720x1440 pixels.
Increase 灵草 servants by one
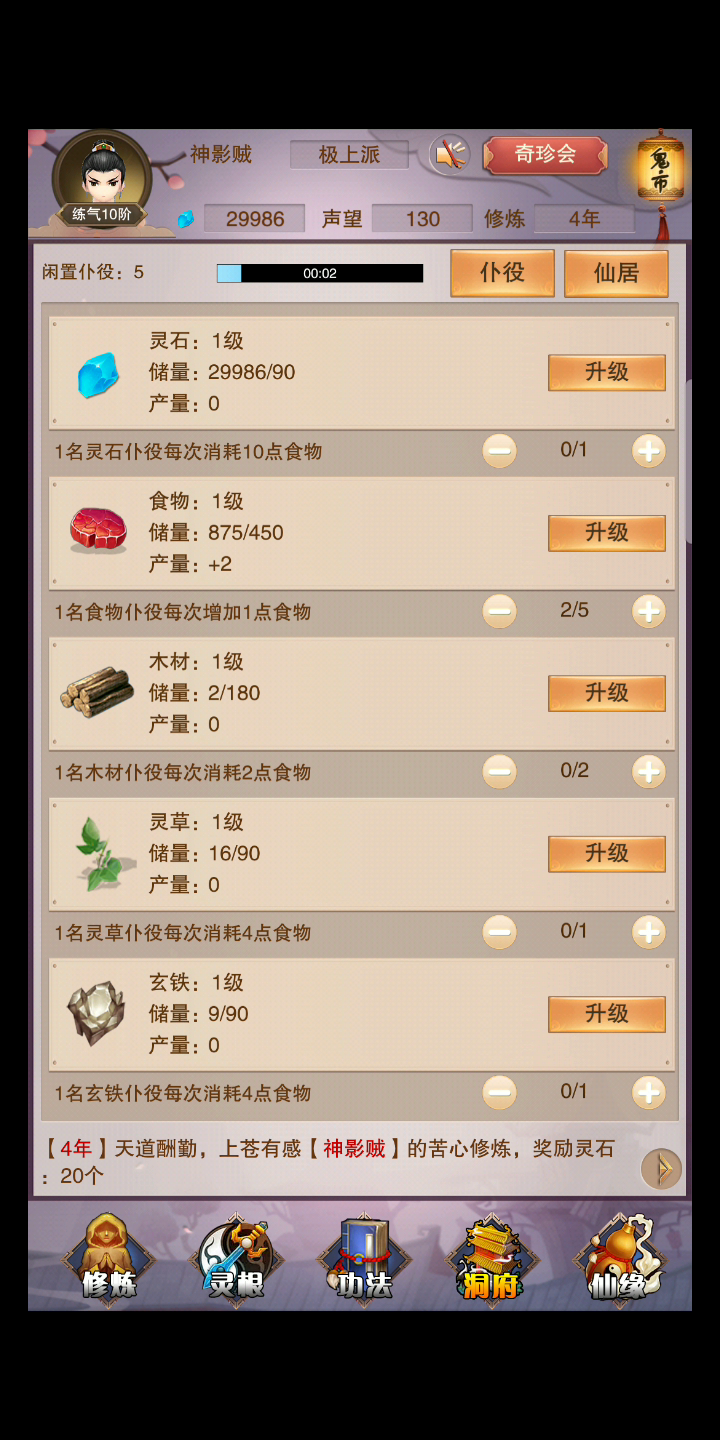tap(649, 932)
